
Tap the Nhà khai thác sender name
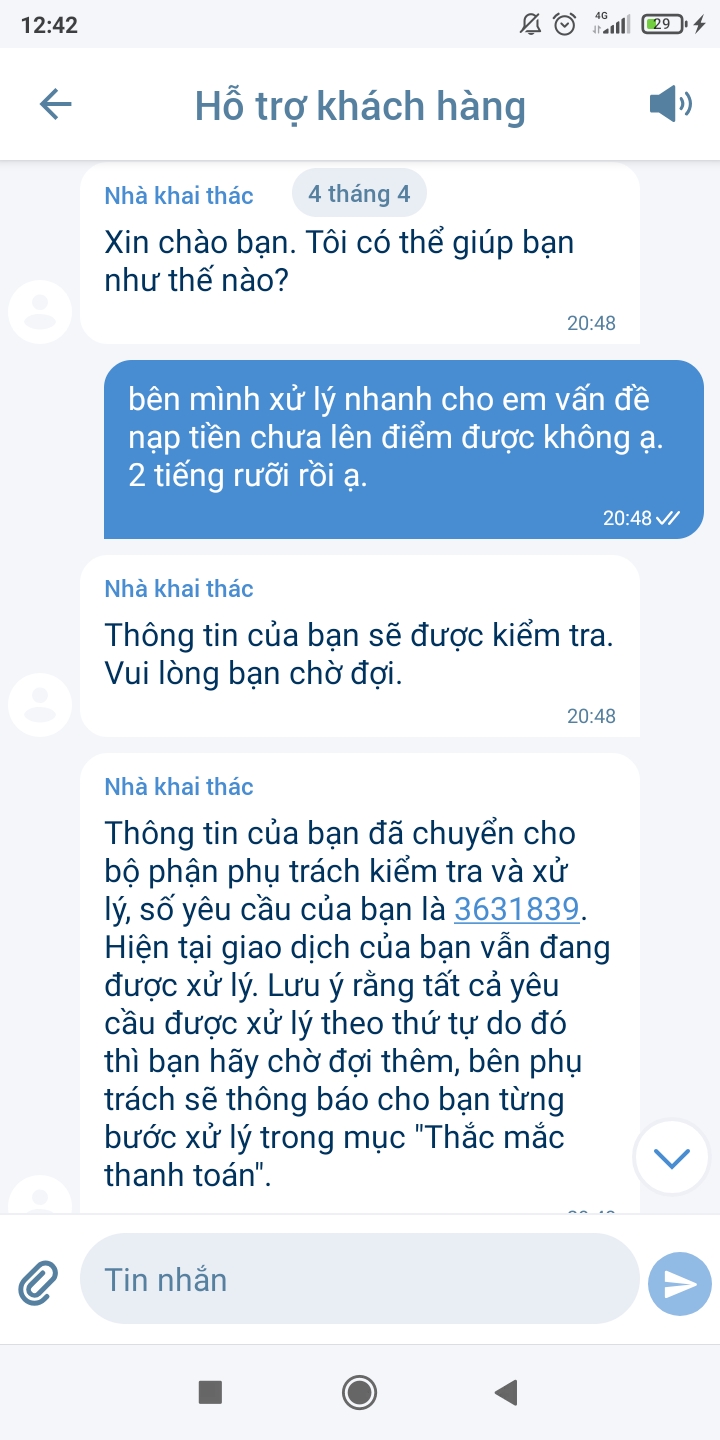178,196
